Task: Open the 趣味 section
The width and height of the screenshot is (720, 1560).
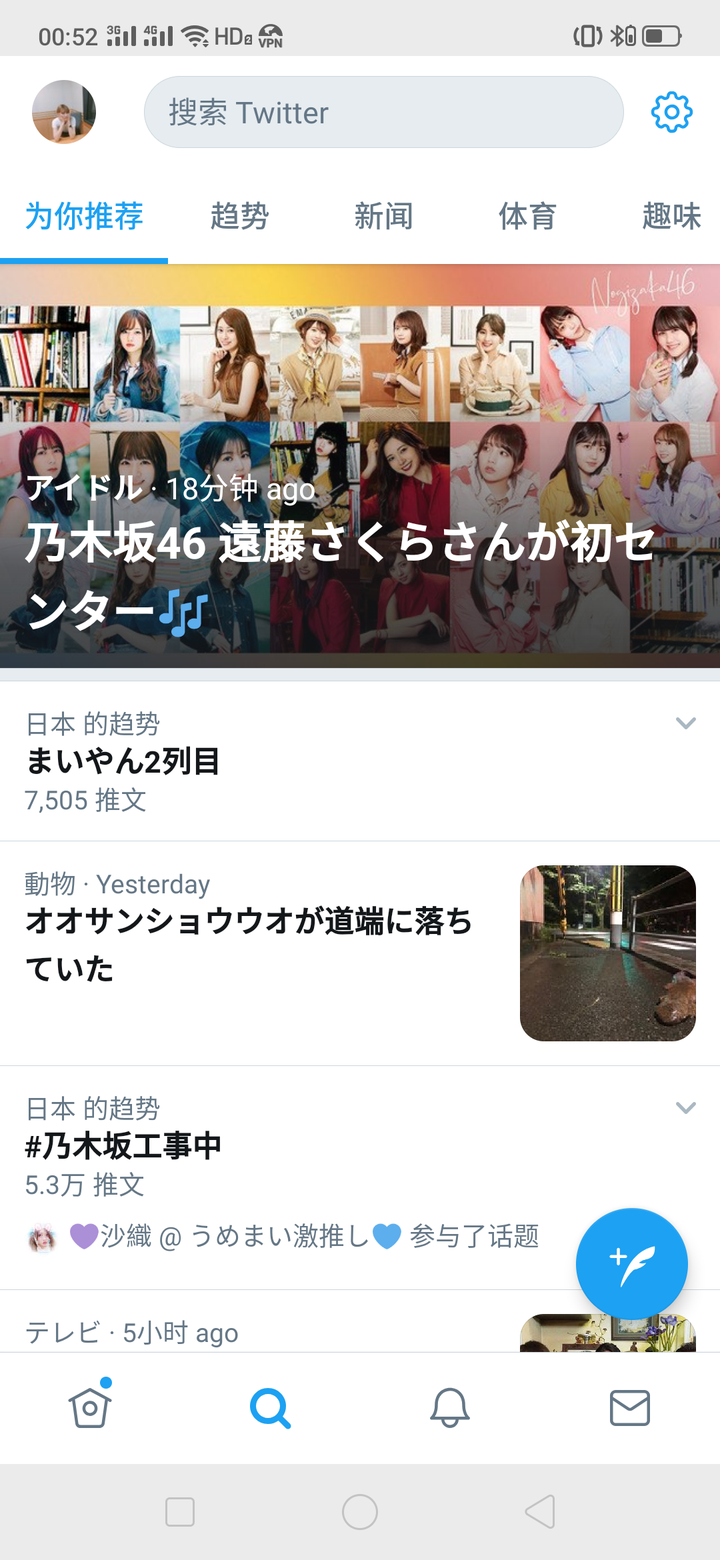Action: click(671, 217)
